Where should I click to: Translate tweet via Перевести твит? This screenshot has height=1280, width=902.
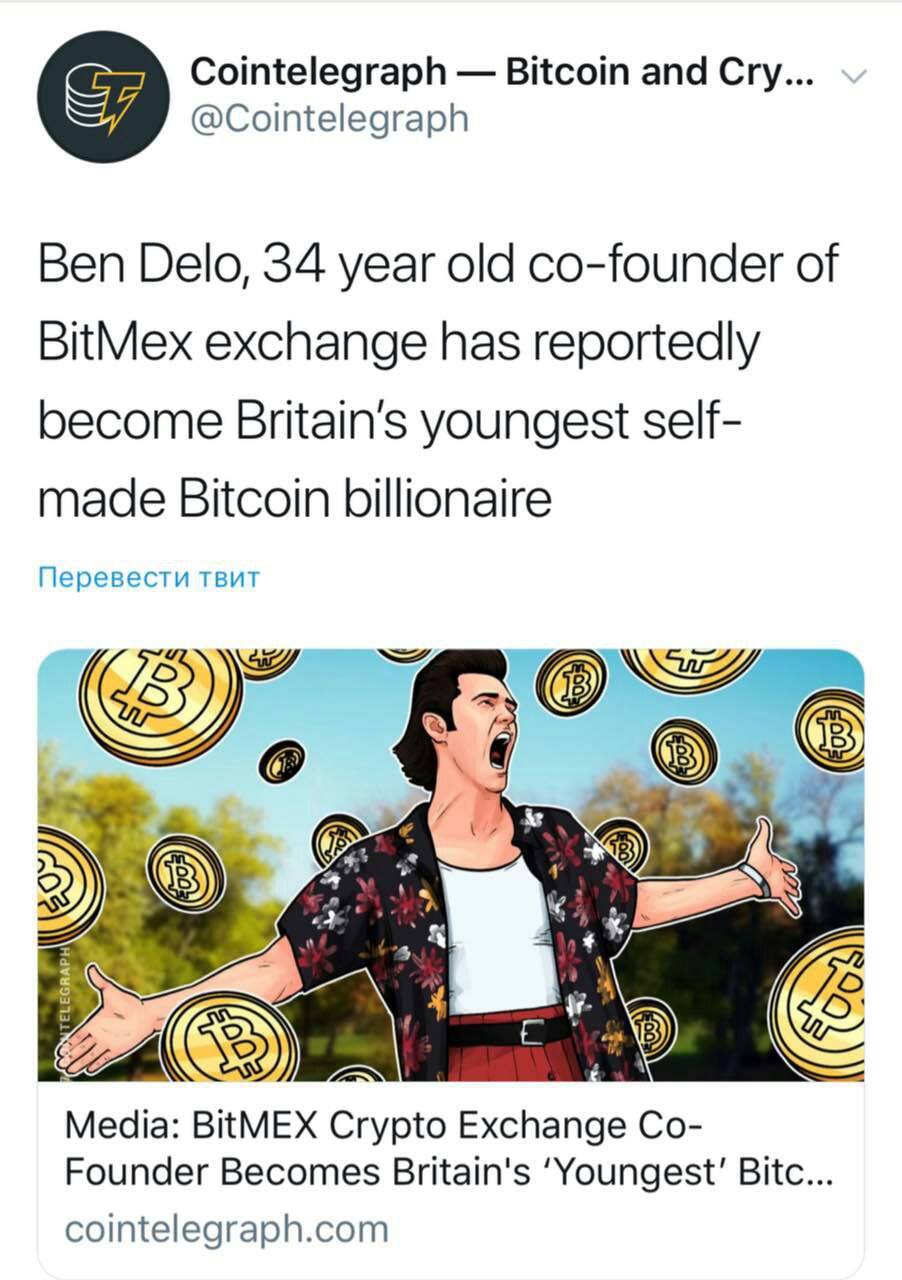coord(148,578)
